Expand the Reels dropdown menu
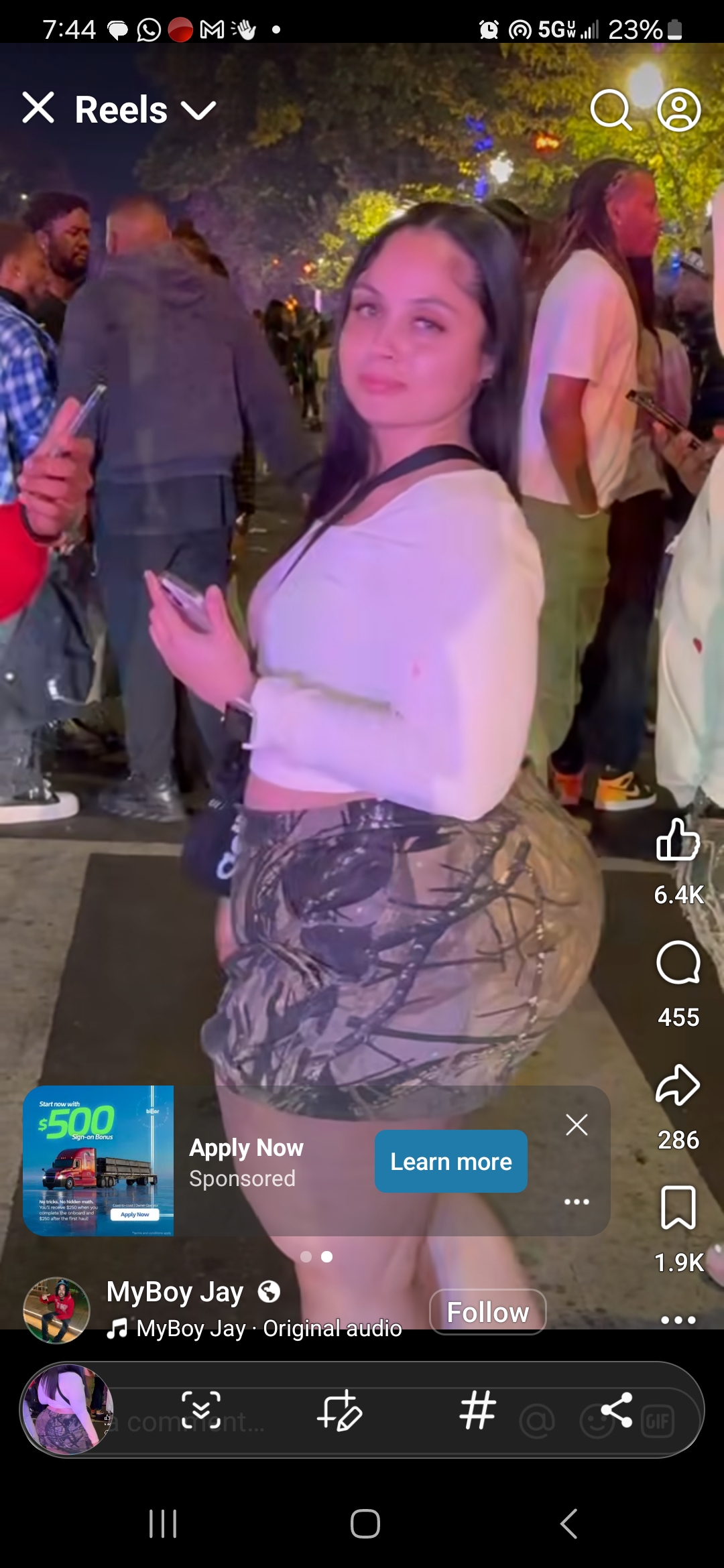724x1568 pixels. 200,110
